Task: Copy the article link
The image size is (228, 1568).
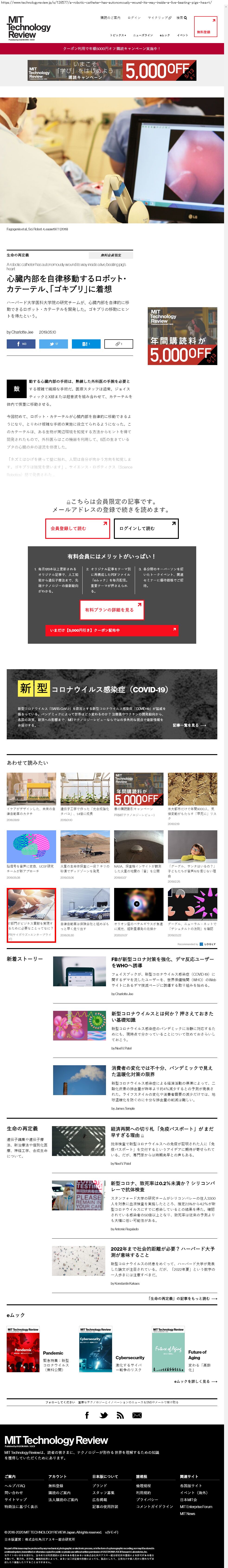Action: pos(118,344)
